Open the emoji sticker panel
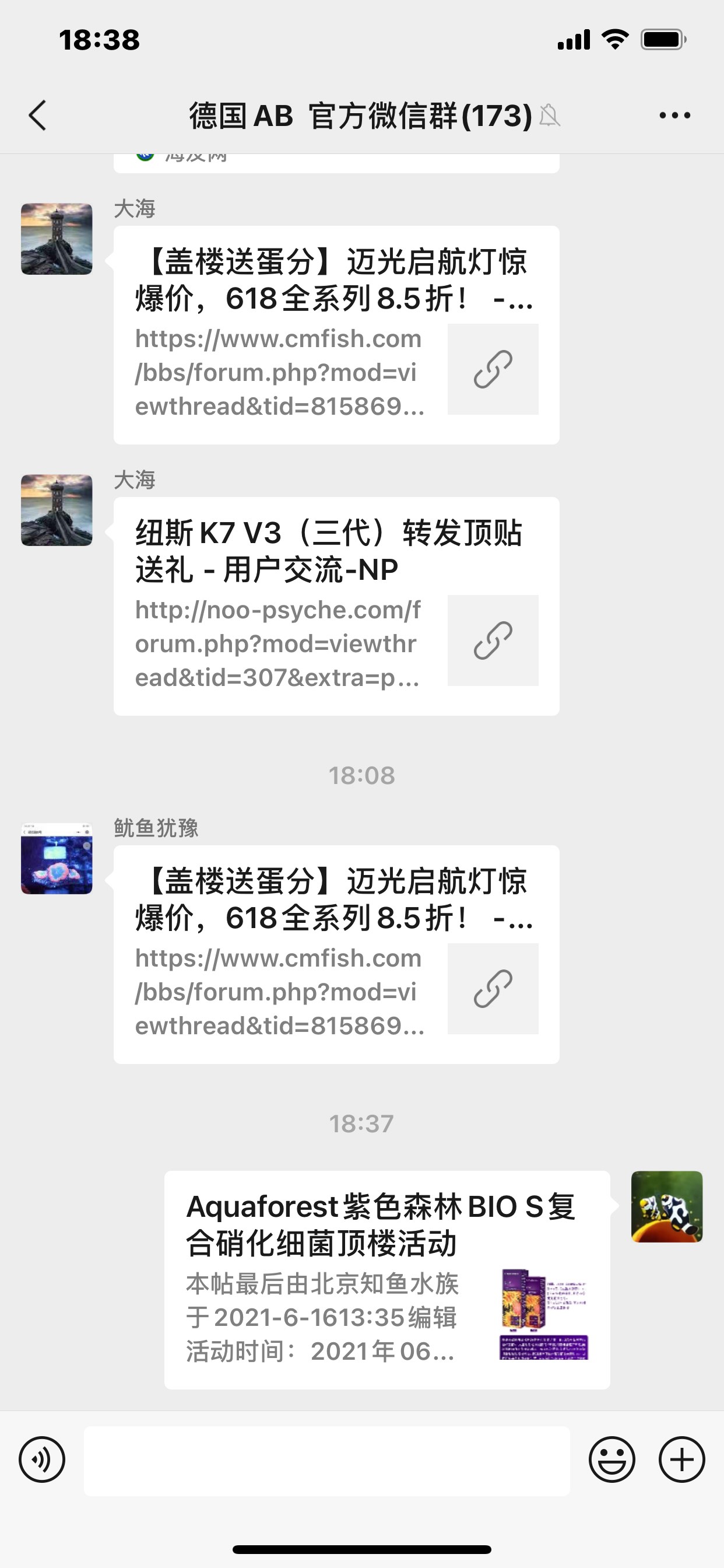 [611, 1459]
